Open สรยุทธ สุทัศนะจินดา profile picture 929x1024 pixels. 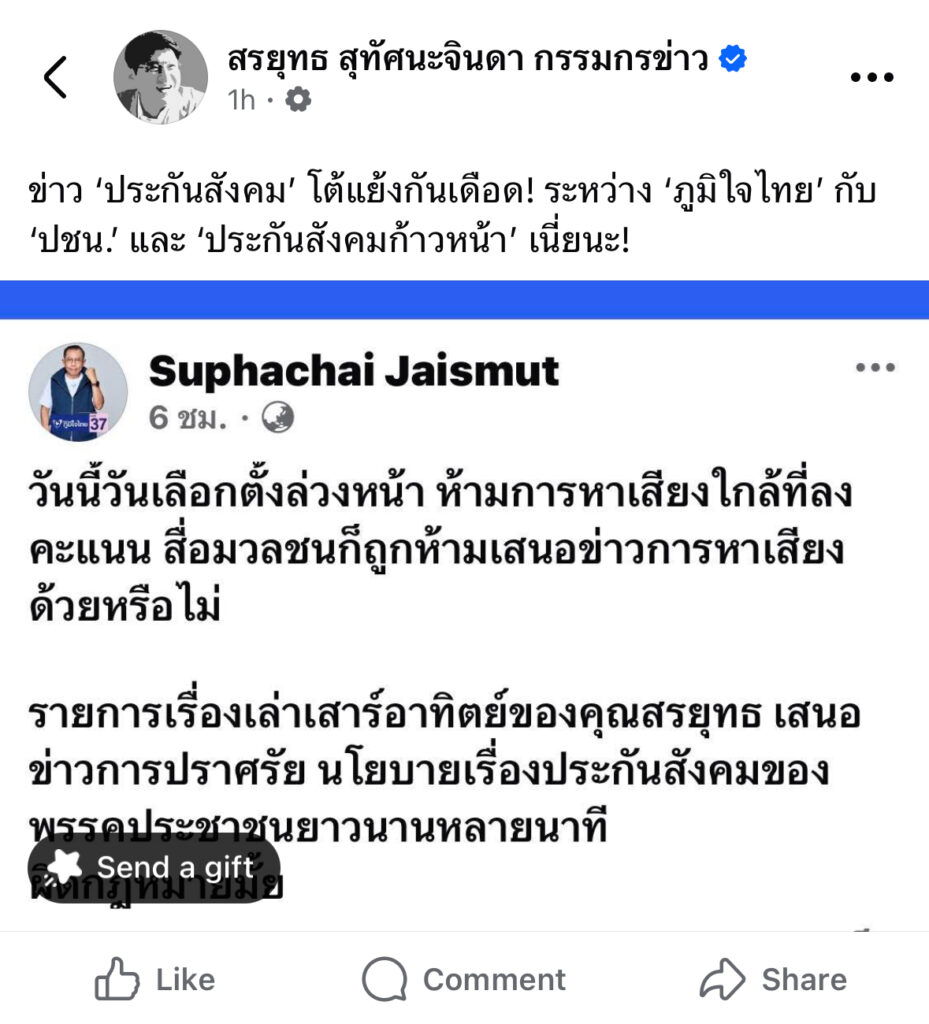[x=160, y=77]
